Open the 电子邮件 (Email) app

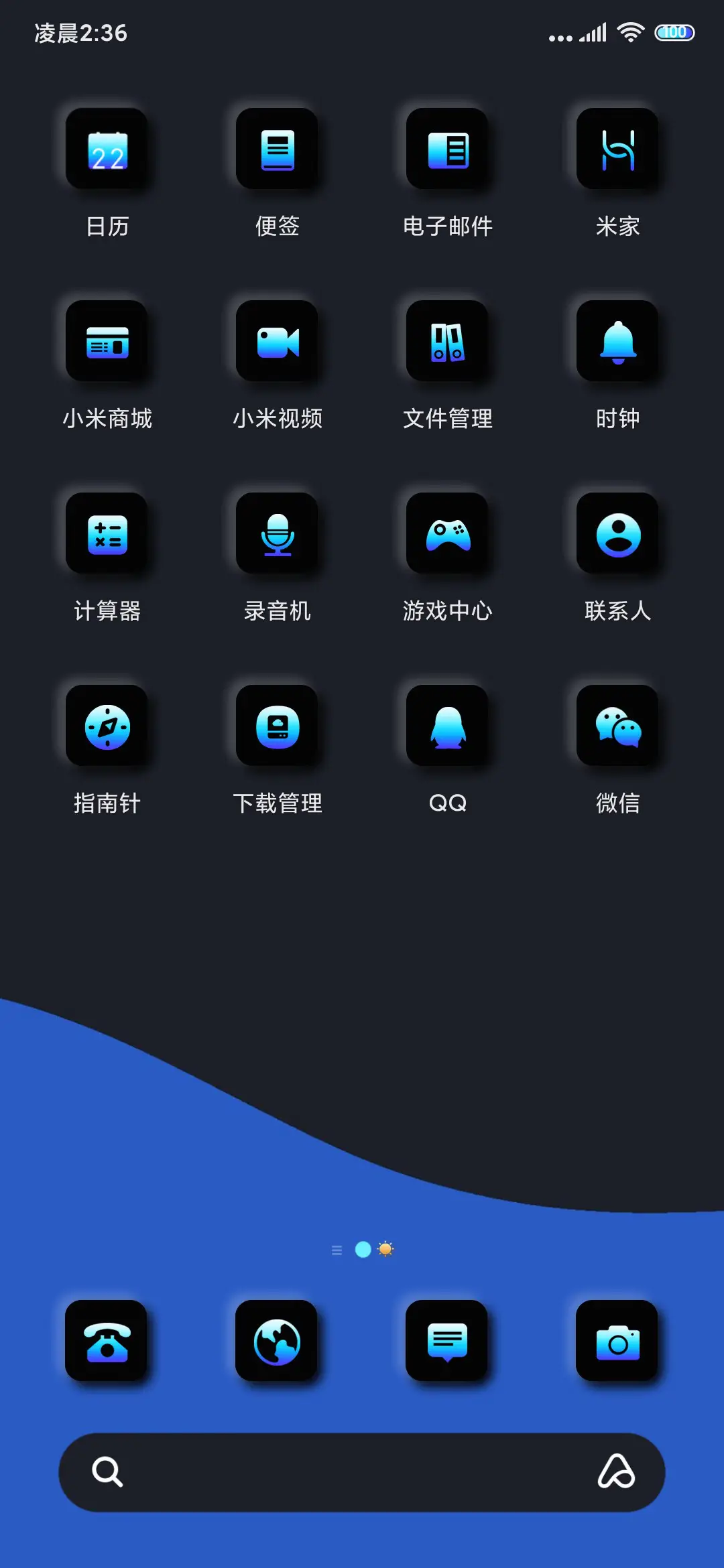pyautogui.click(x=448, y=149)
